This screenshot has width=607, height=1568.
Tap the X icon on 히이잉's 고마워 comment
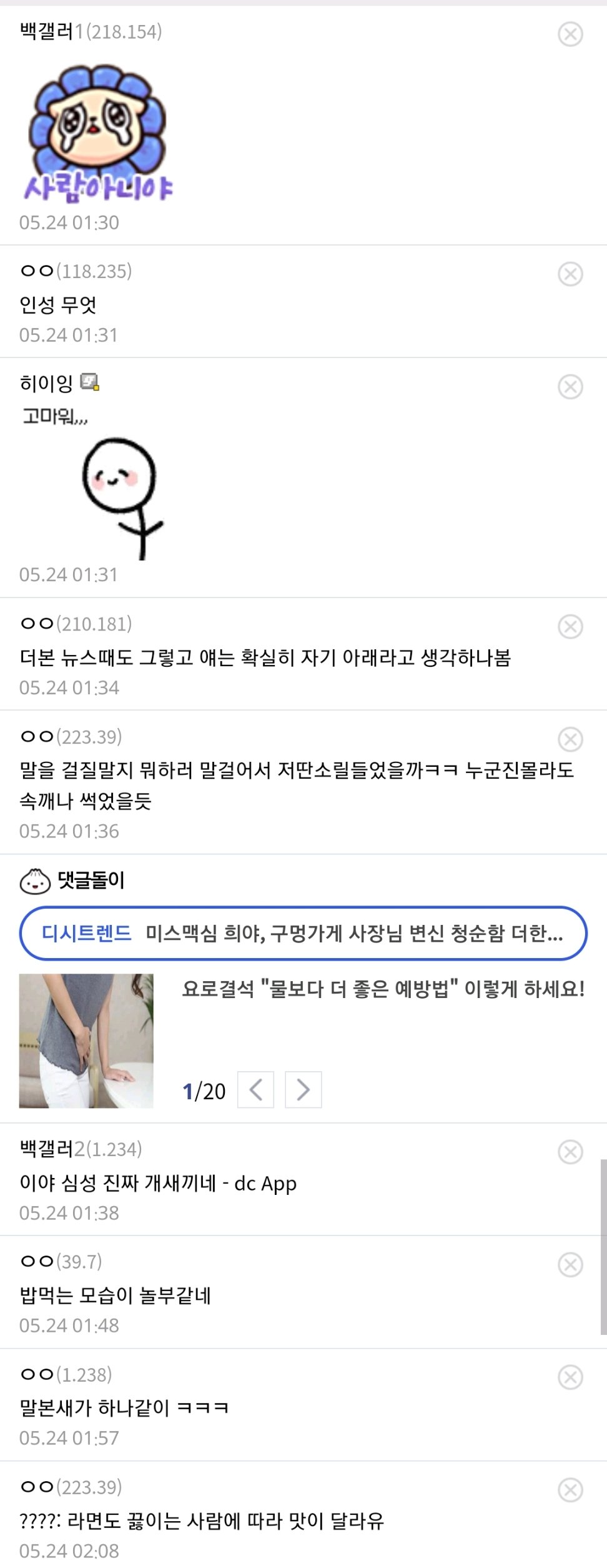tap(570, 387)
